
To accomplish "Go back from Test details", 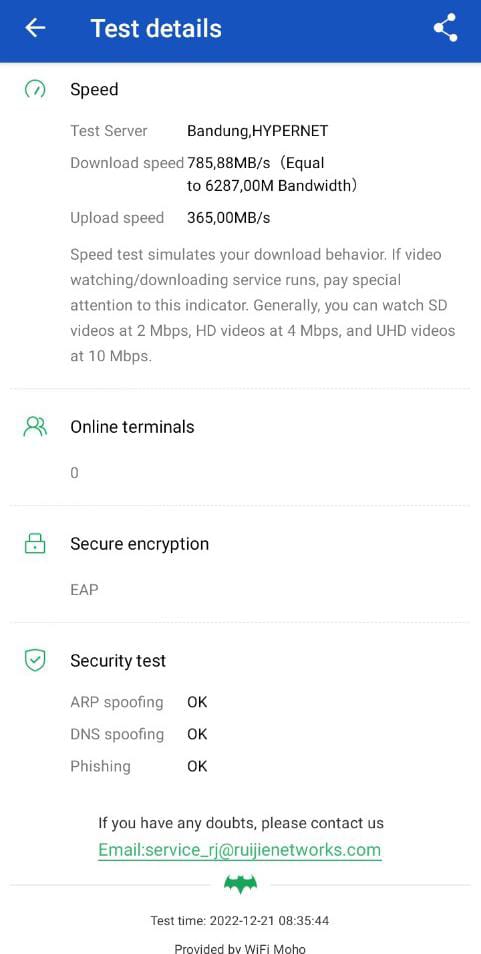I will coord(35,28).
